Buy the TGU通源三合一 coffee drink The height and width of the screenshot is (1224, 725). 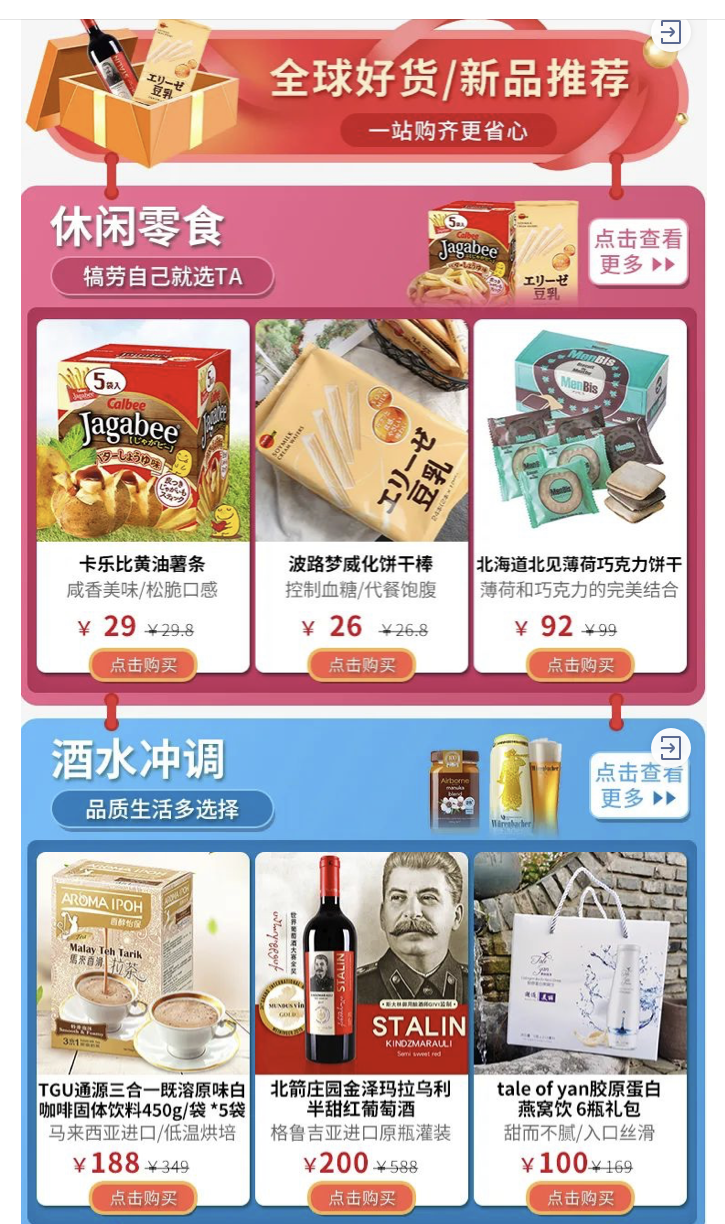click(143, 1198)
